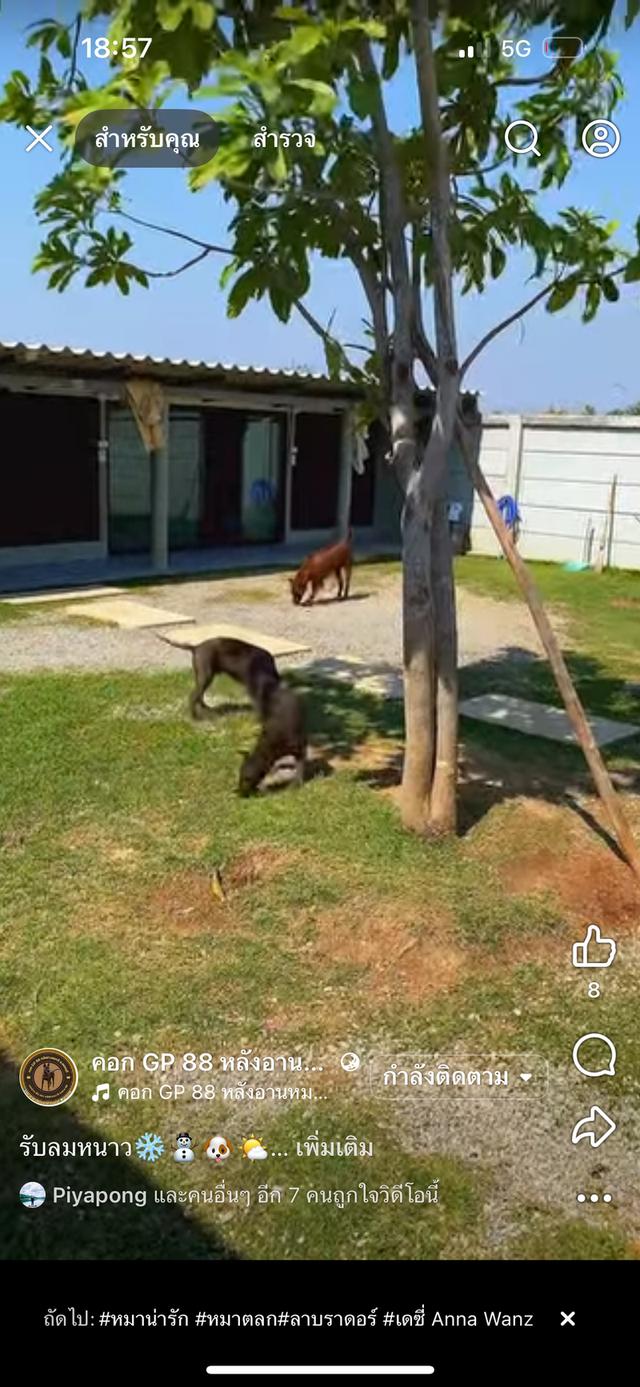Open the comments on this video
The height and width of the screenshot is (1387, 640).
(x=594, y=1055)
